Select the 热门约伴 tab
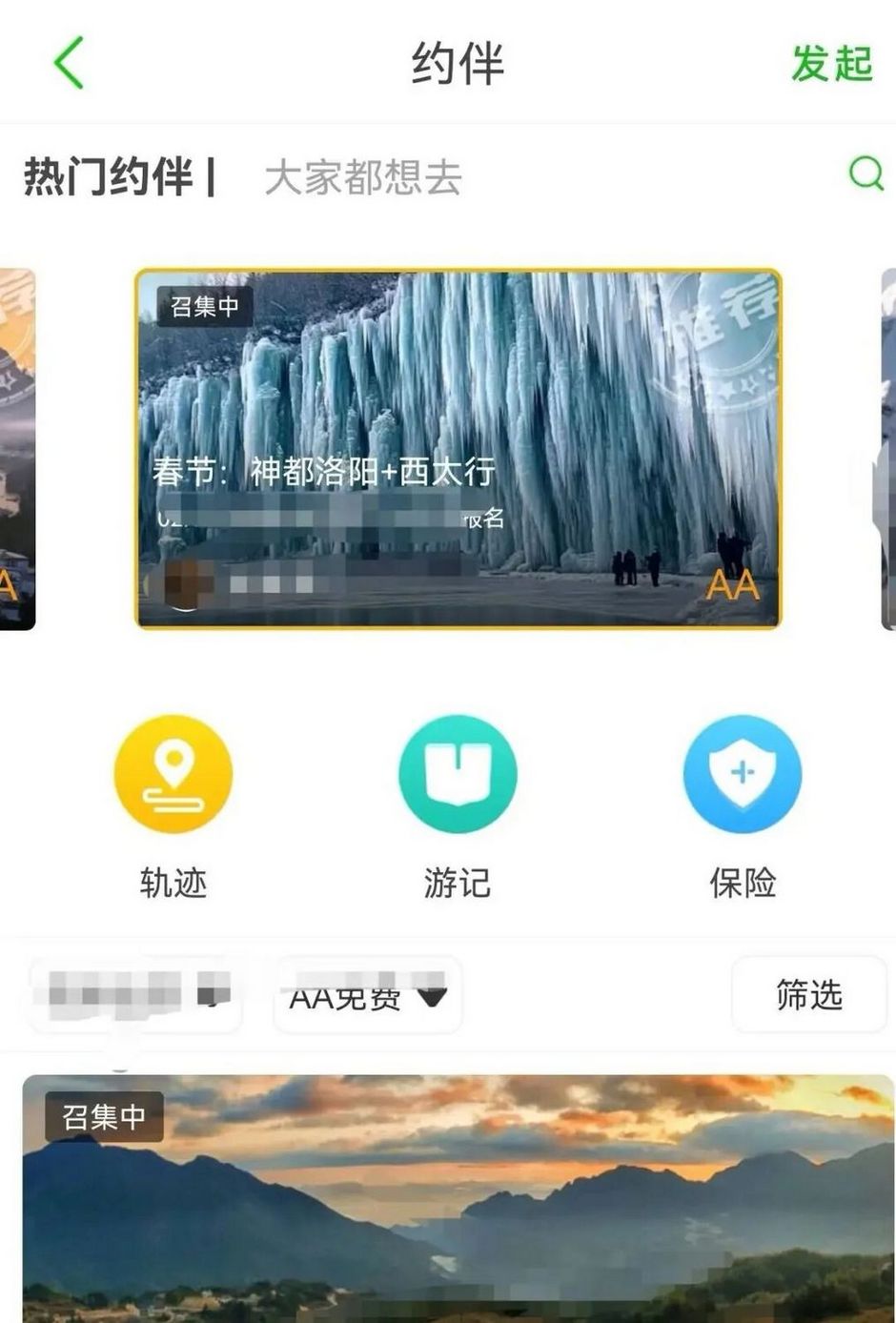The image size is (896, 1323). click(x=108, y=177)
